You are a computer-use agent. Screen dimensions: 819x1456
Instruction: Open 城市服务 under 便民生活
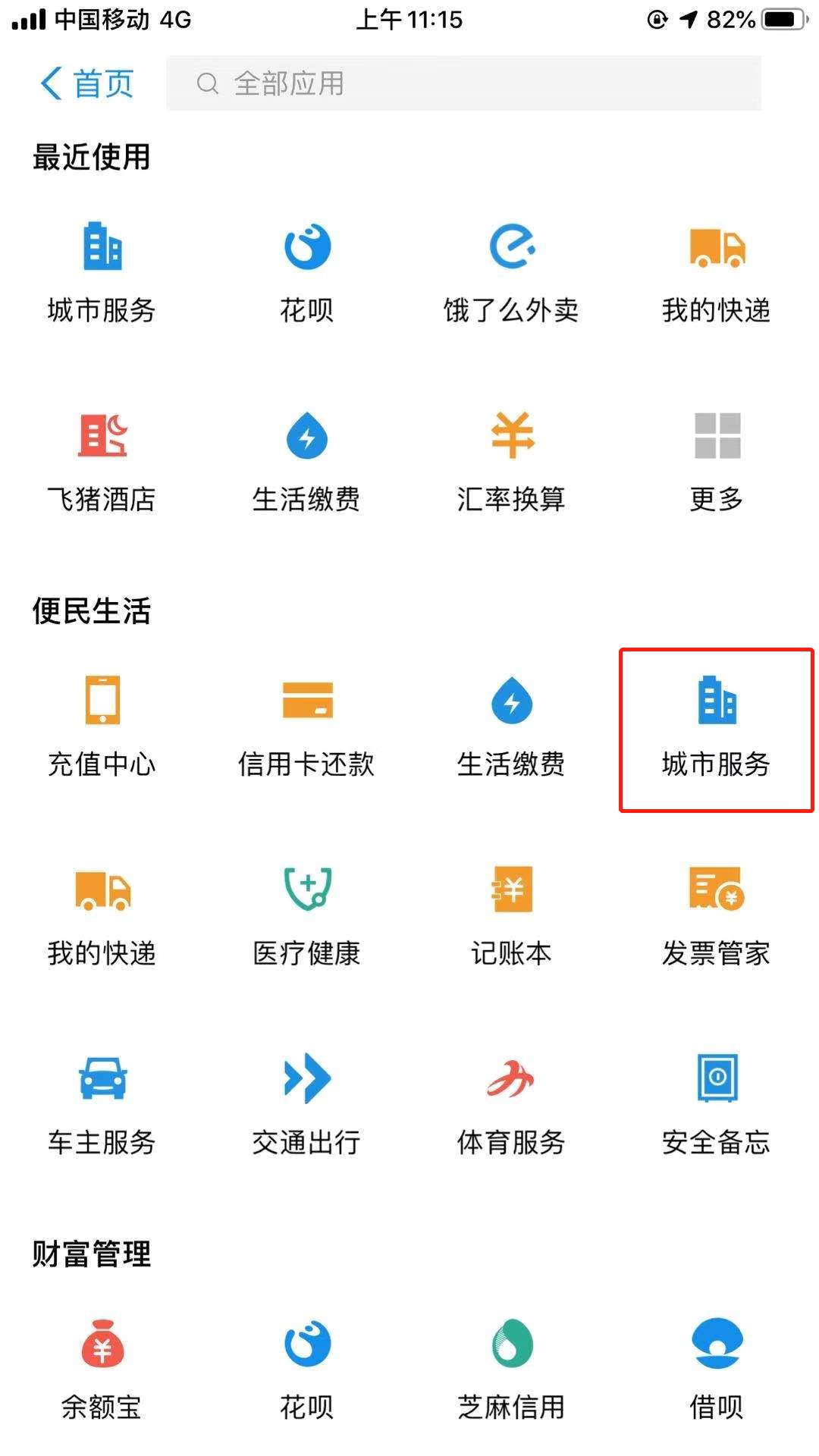point(716,726)
